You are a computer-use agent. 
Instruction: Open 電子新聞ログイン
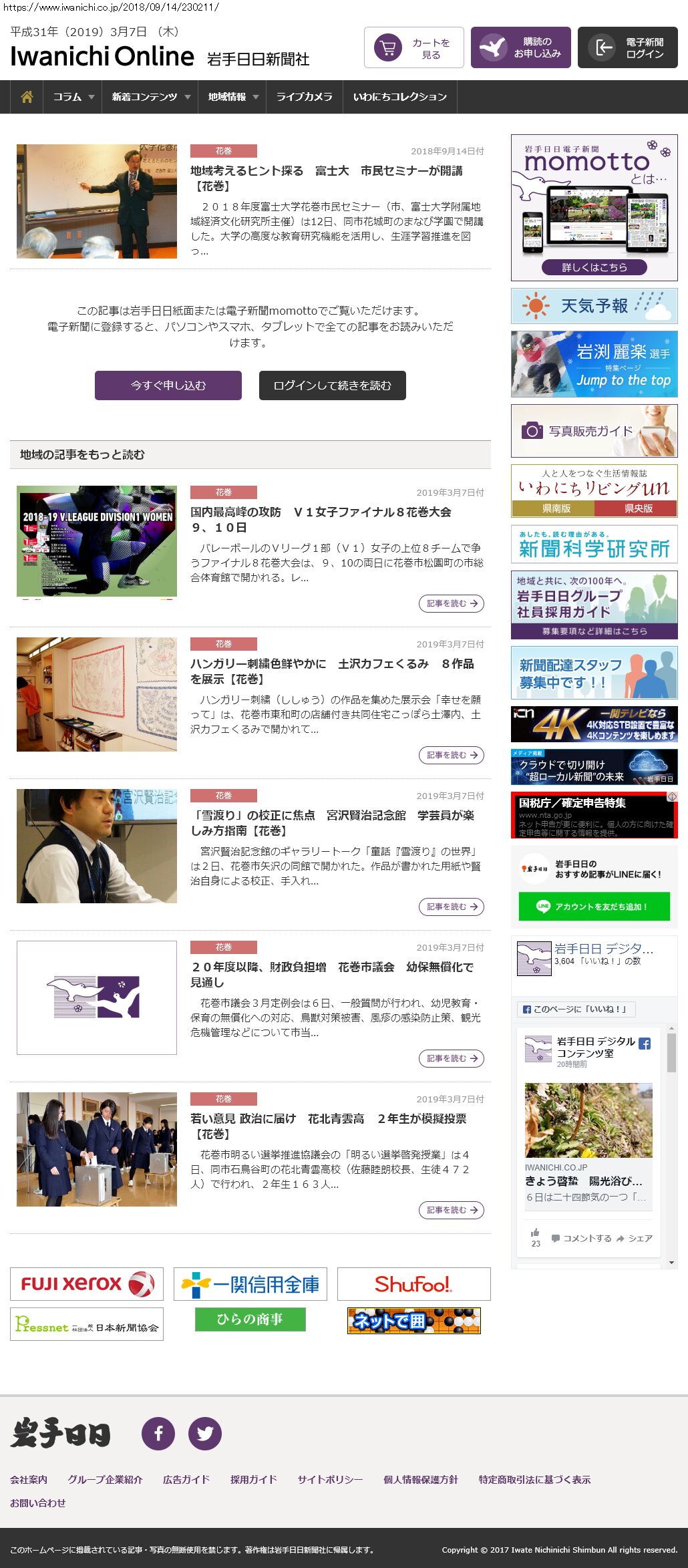click(627, 48)
